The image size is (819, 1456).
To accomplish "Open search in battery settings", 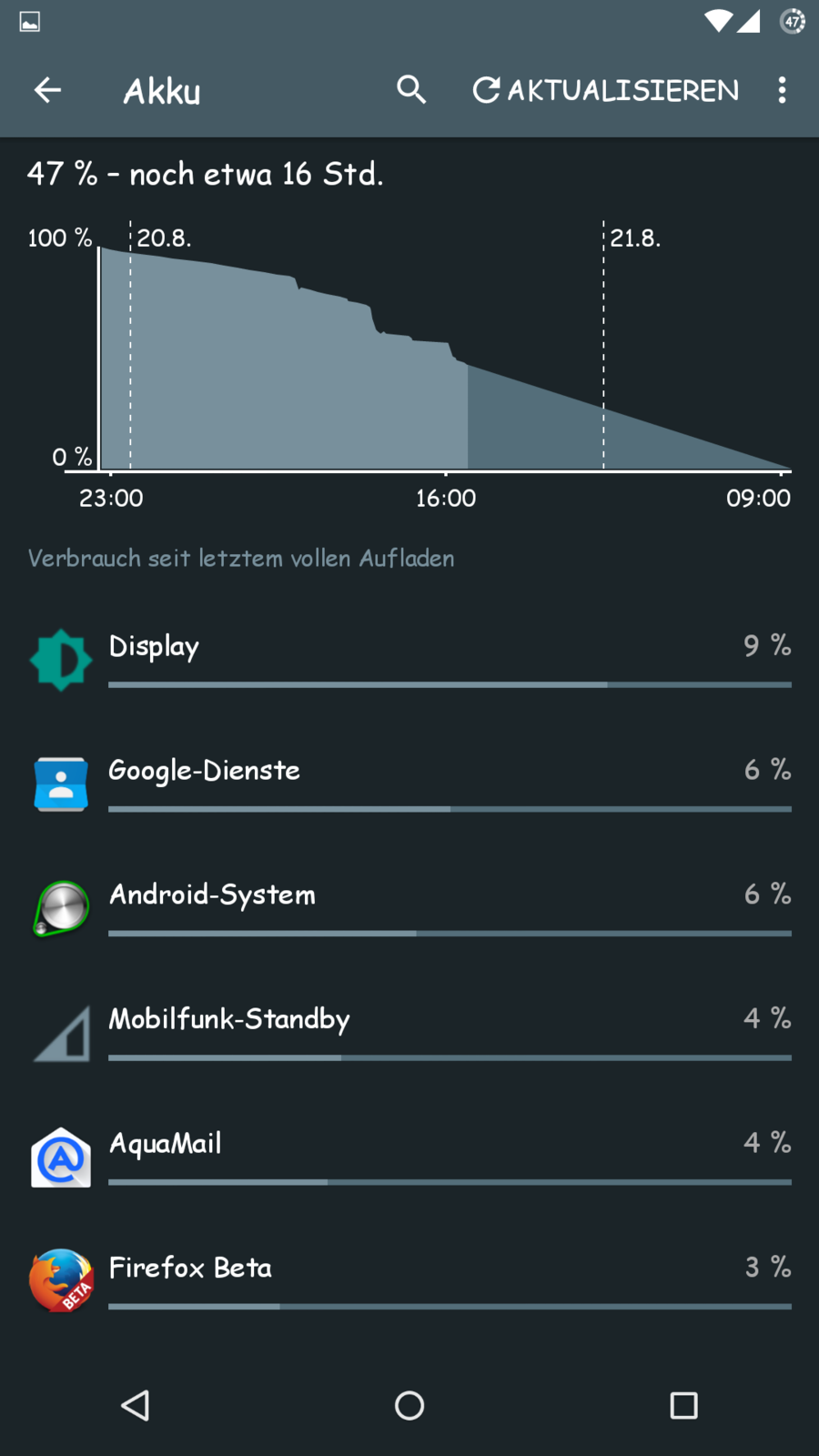I will coord(411,90).
